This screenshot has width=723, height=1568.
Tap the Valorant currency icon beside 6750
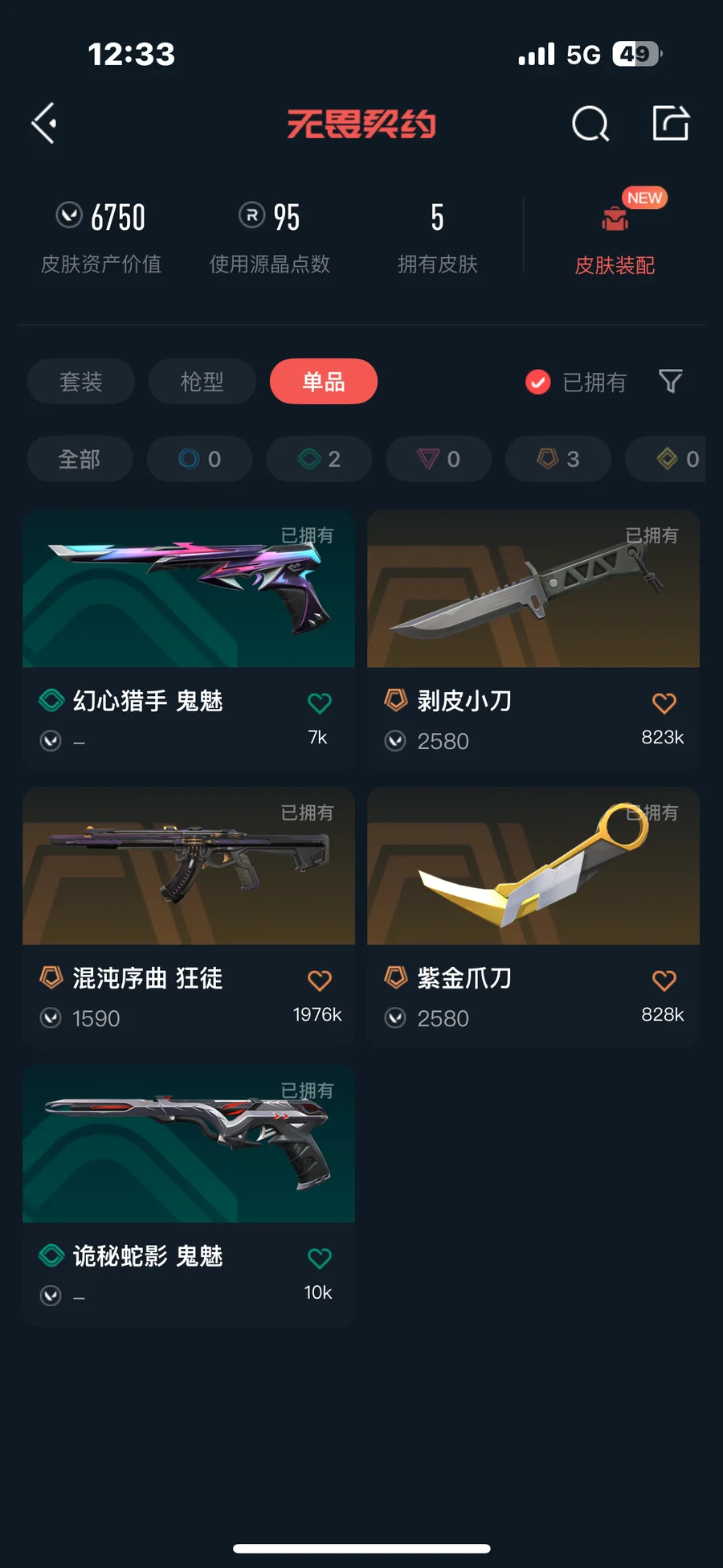click(71, 215)
